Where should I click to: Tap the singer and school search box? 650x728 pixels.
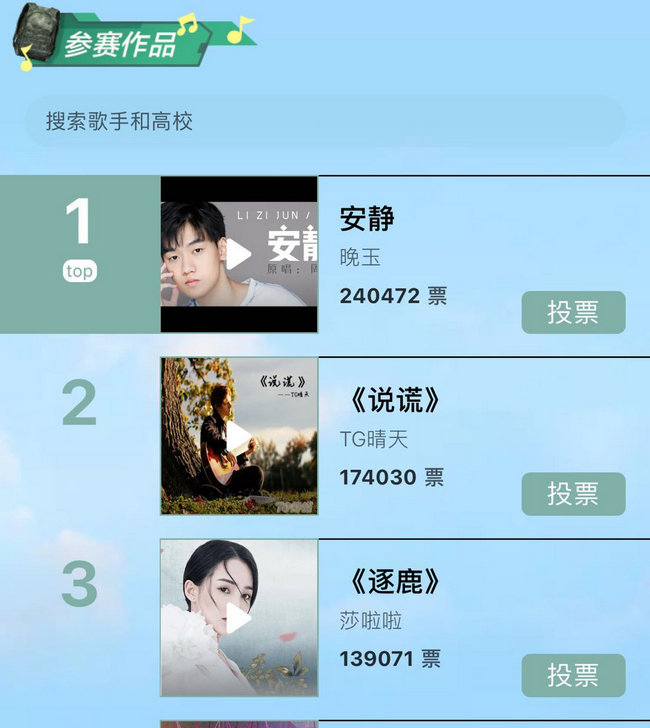324,122
